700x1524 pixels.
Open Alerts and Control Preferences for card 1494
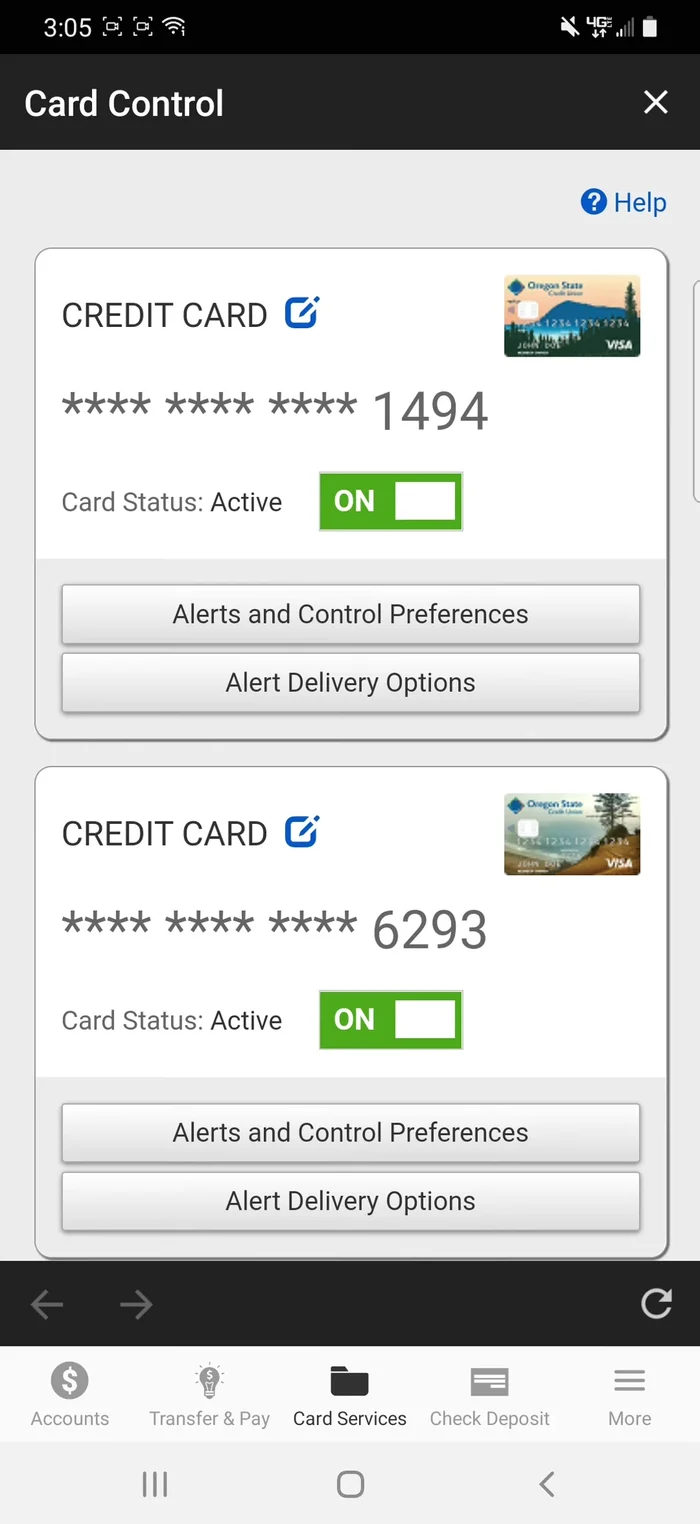point(350,614)
